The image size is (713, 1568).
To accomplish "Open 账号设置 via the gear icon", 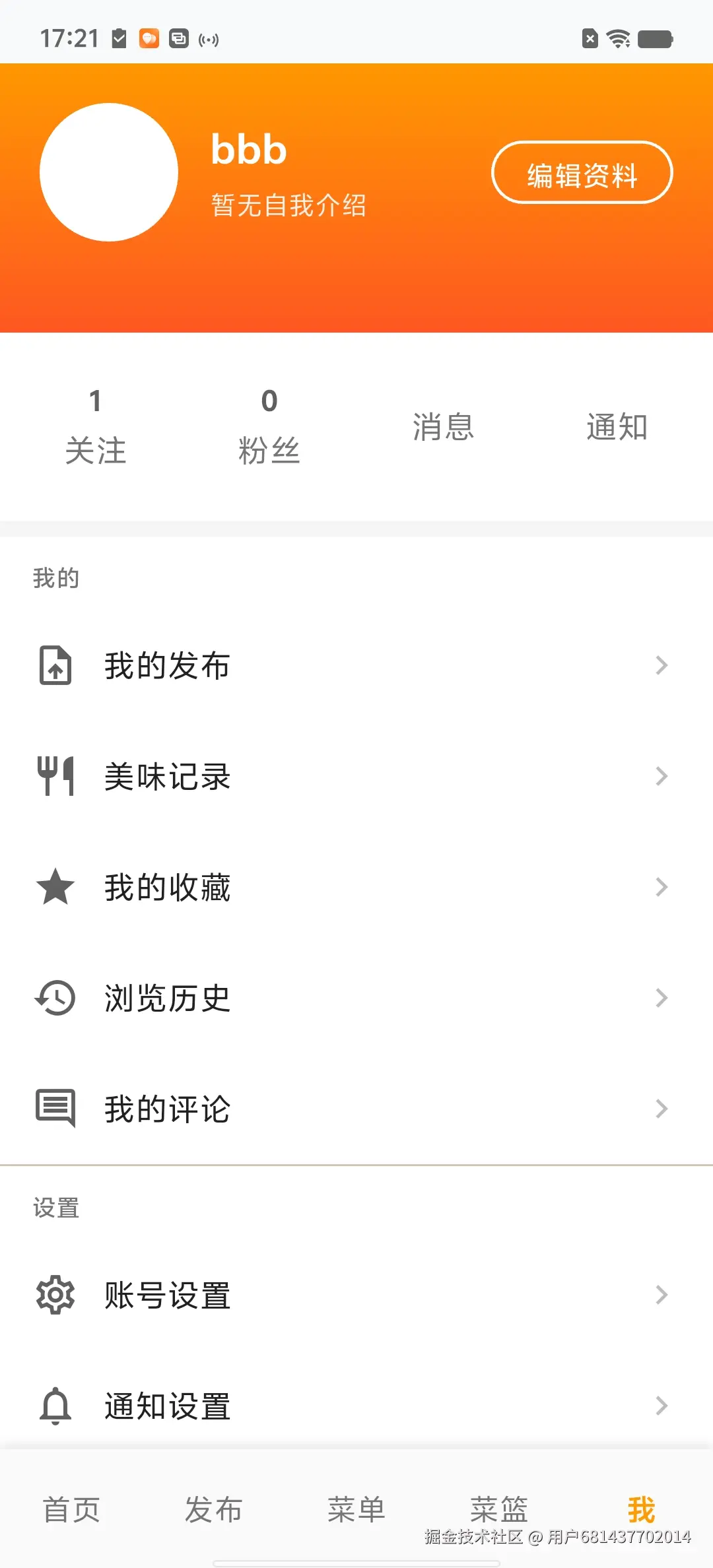I will pos(55,1295).
